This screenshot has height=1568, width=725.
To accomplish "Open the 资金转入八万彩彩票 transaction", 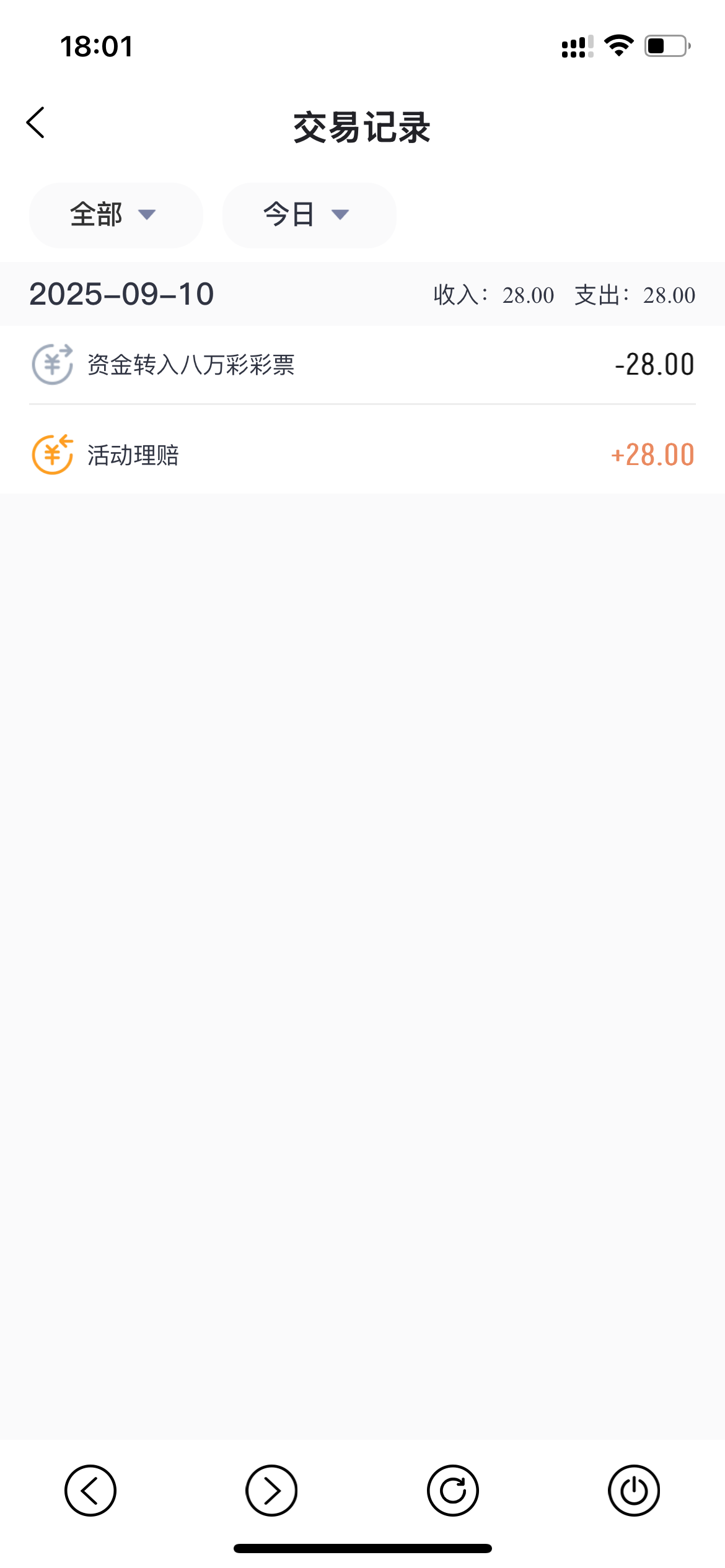I will tap(362, 365).
